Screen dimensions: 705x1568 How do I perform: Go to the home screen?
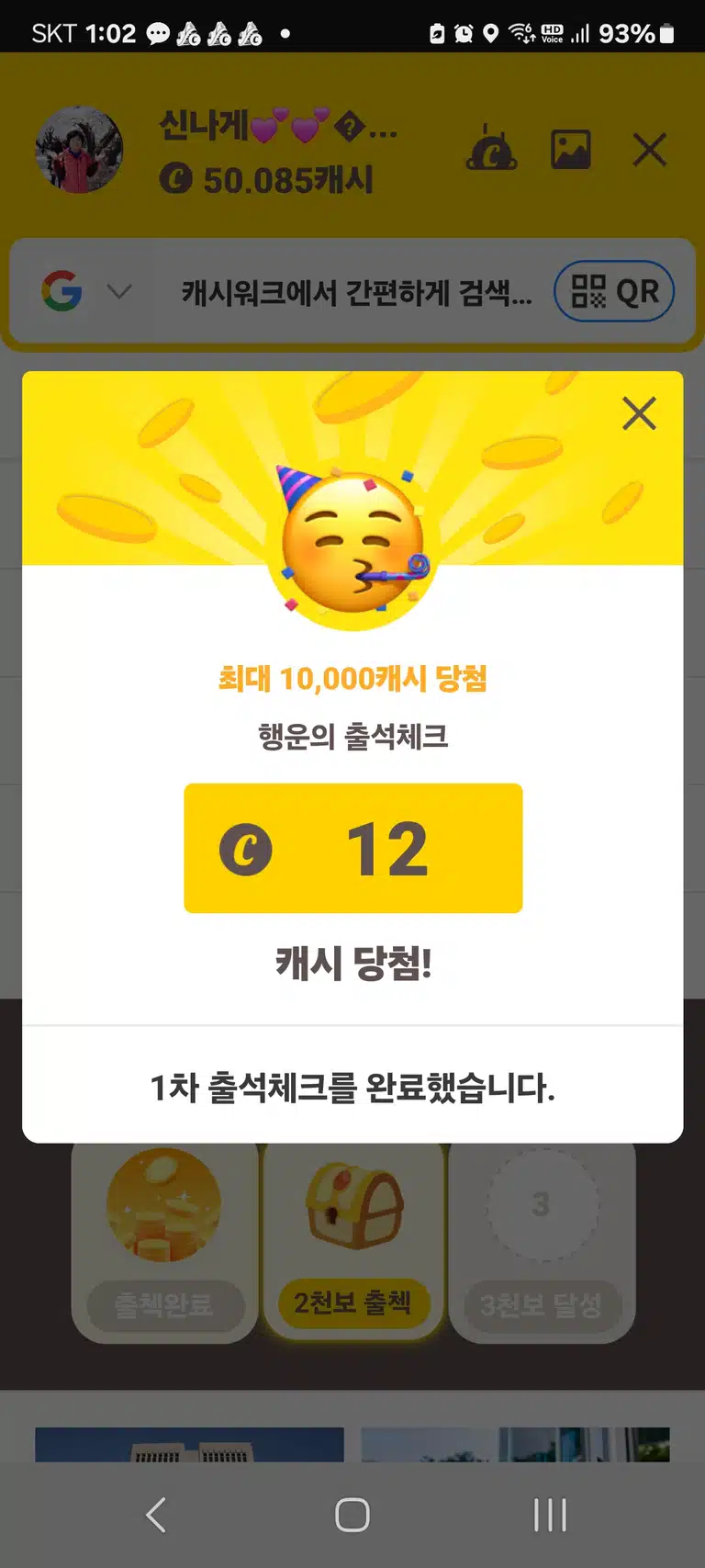point(352,1515)
